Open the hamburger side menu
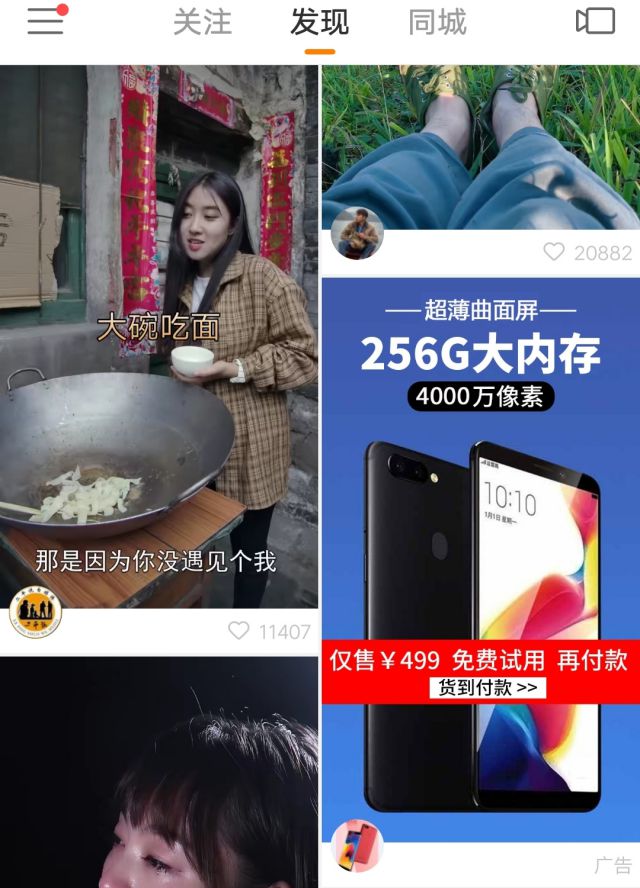 [x=45, y=22]
